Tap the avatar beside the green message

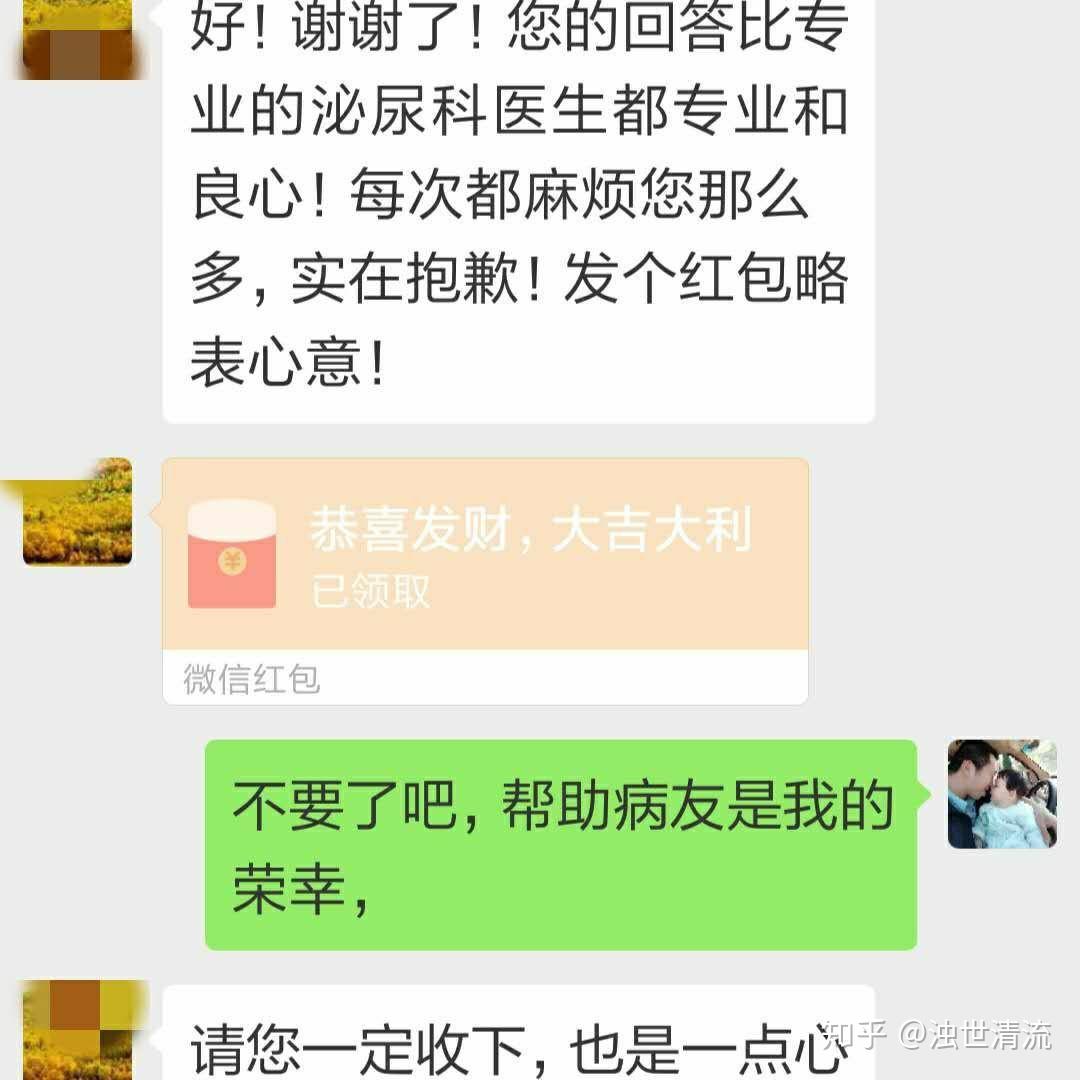pyautogui.click(x=1002, y=795)
